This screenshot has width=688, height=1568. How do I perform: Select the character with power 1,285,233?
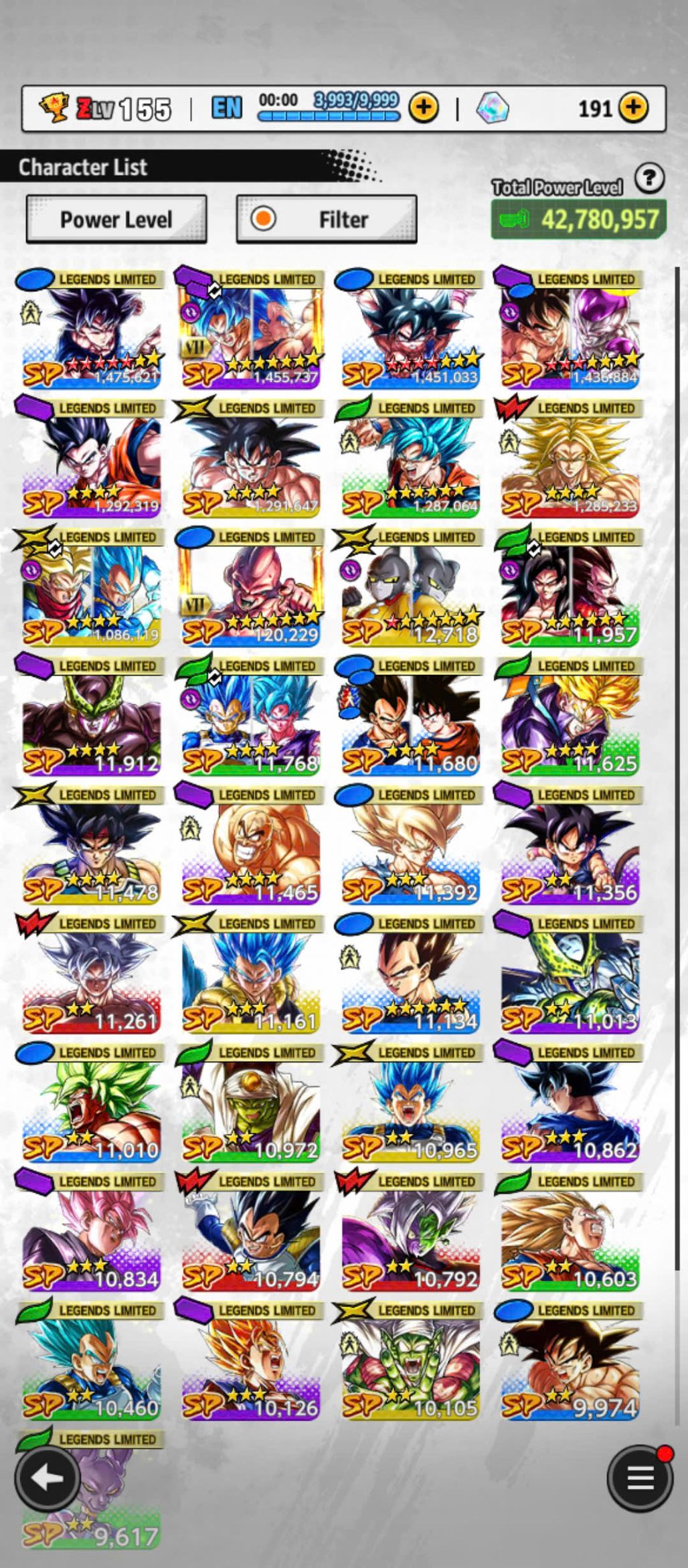click(570, 461)
